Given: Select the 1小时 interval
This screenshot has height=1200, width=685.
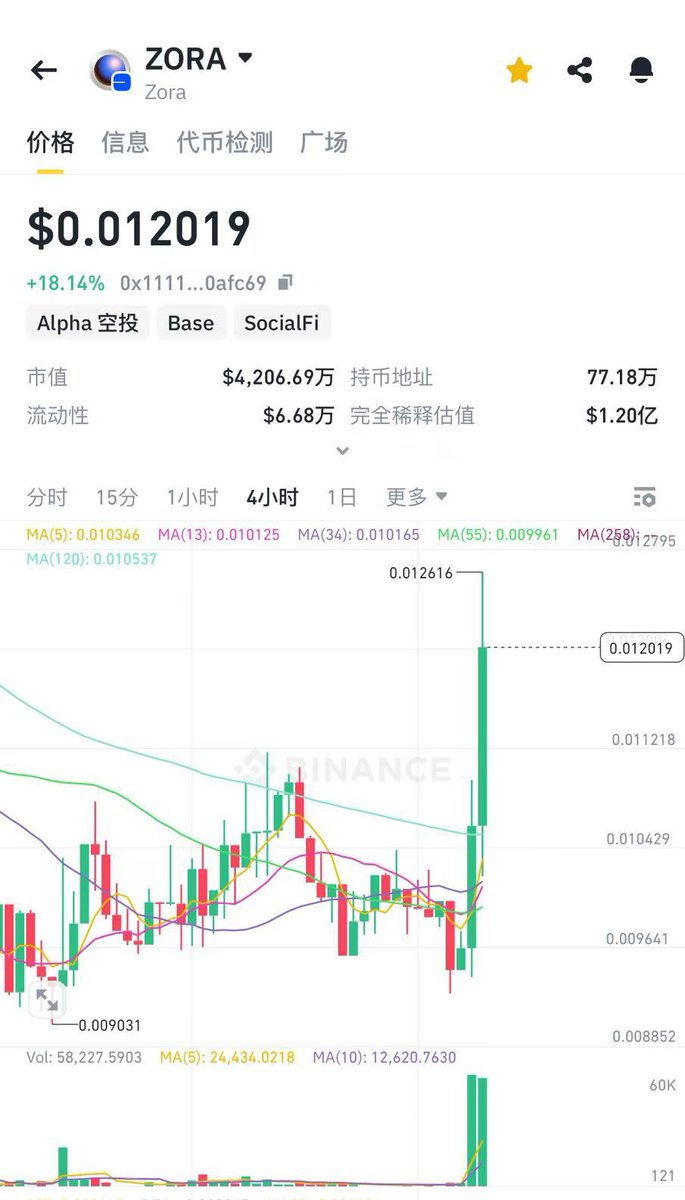Looking at the screenshot, I should click(192, 497).
